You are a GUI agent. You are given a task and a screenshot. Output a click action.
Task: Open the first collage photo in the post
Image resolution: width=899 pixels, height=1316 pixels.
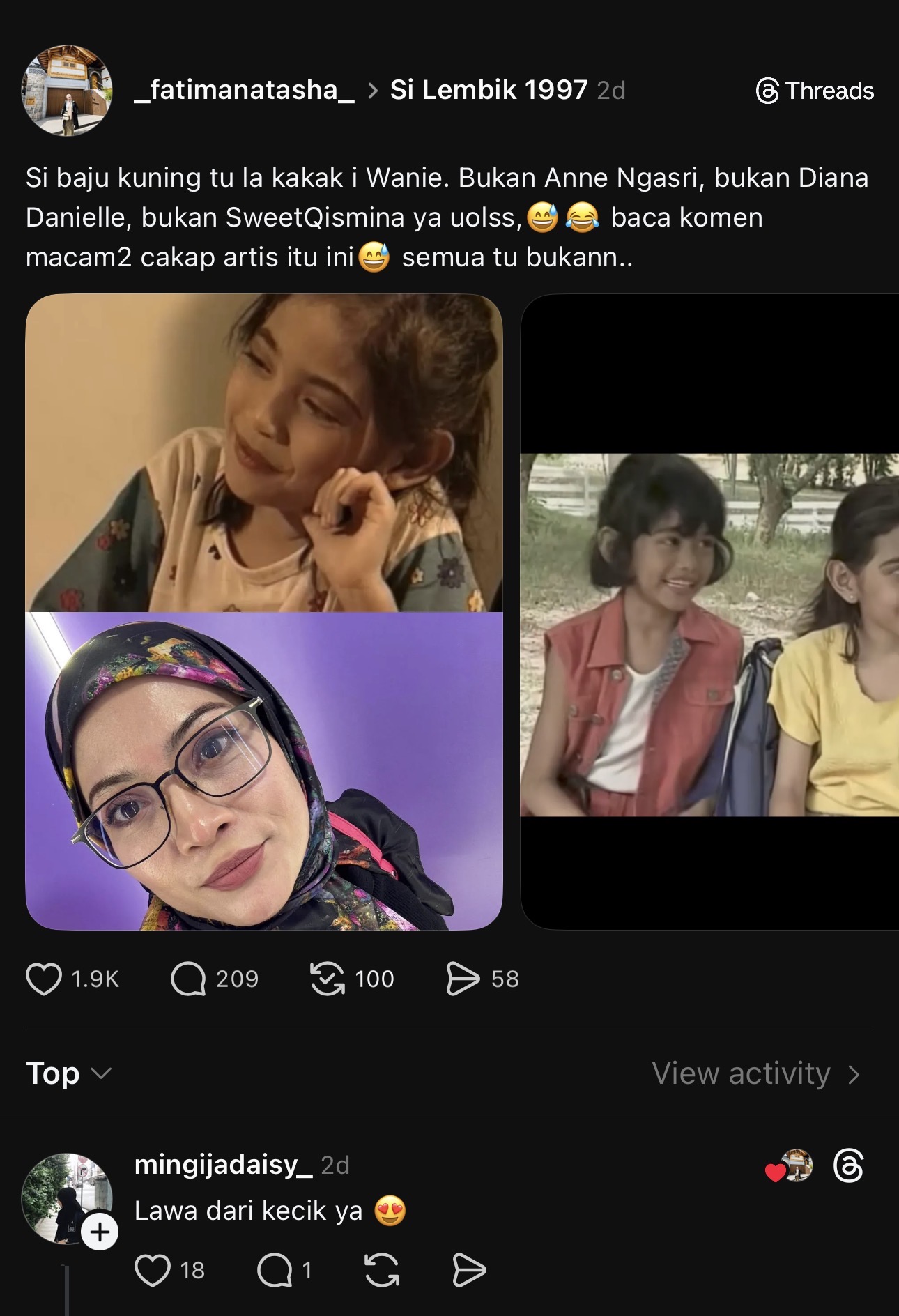263,611
